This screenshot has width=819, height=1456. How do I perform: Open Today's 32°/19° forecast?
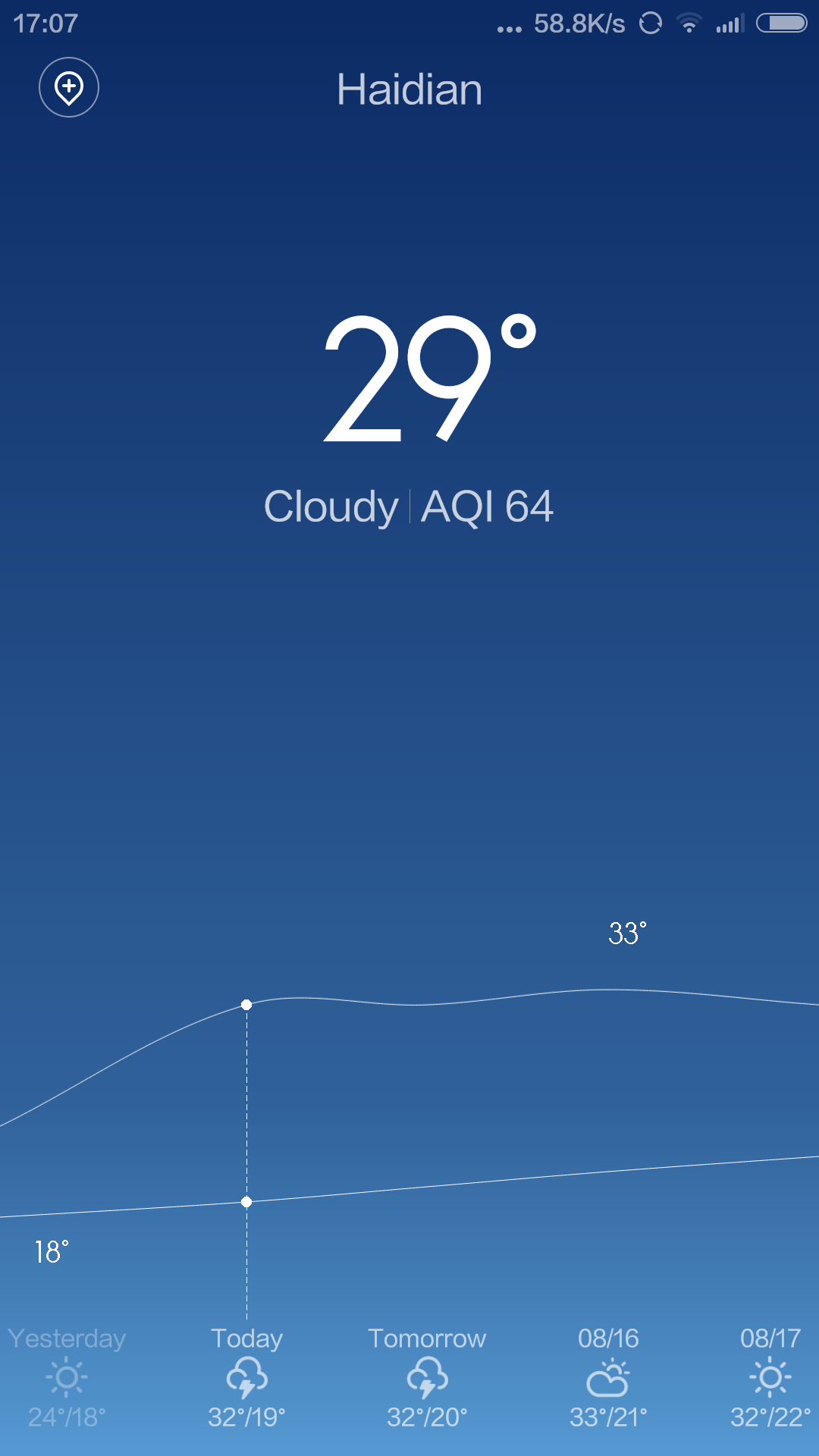tap(246, 1377)
